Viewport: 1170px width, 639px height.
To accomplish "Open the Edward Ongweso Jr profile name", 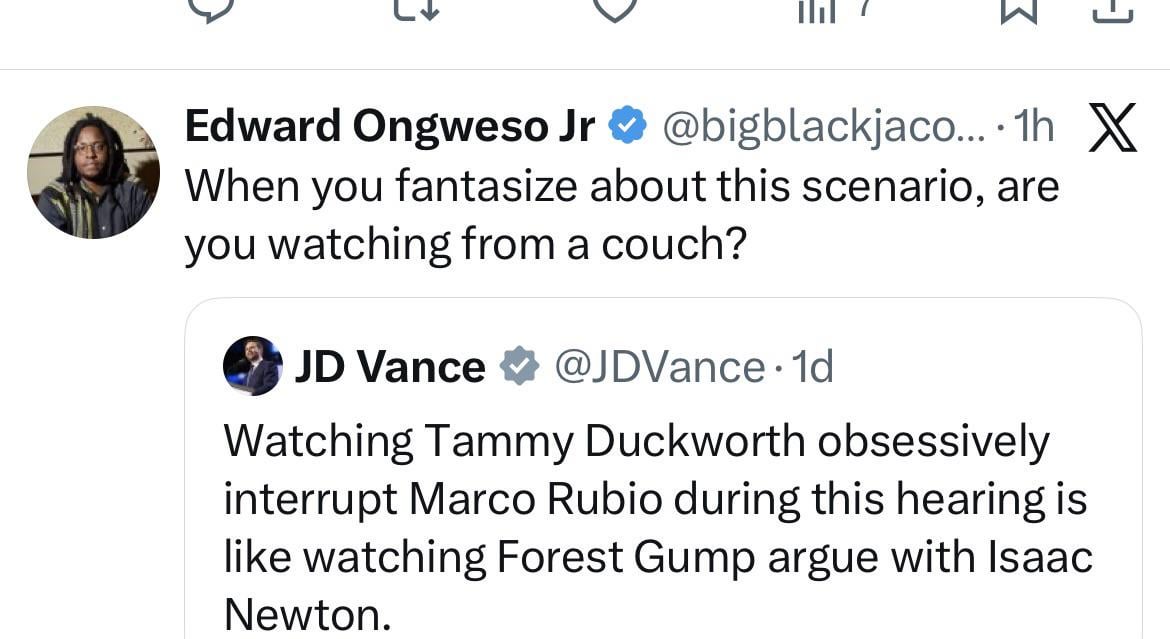I will pos(389,127).
